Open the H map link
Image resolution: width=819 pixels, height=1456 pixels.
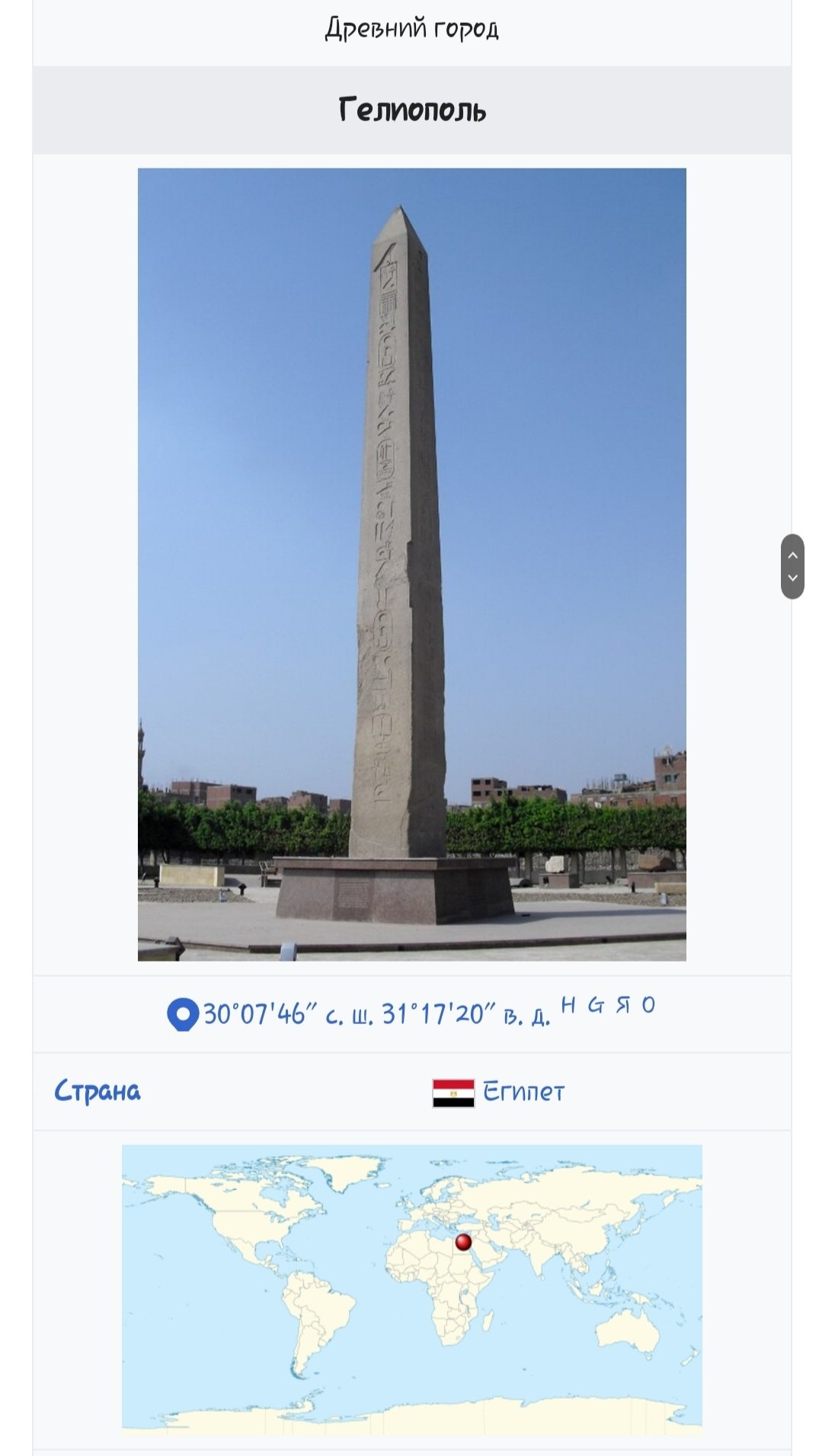[568, 1005]
